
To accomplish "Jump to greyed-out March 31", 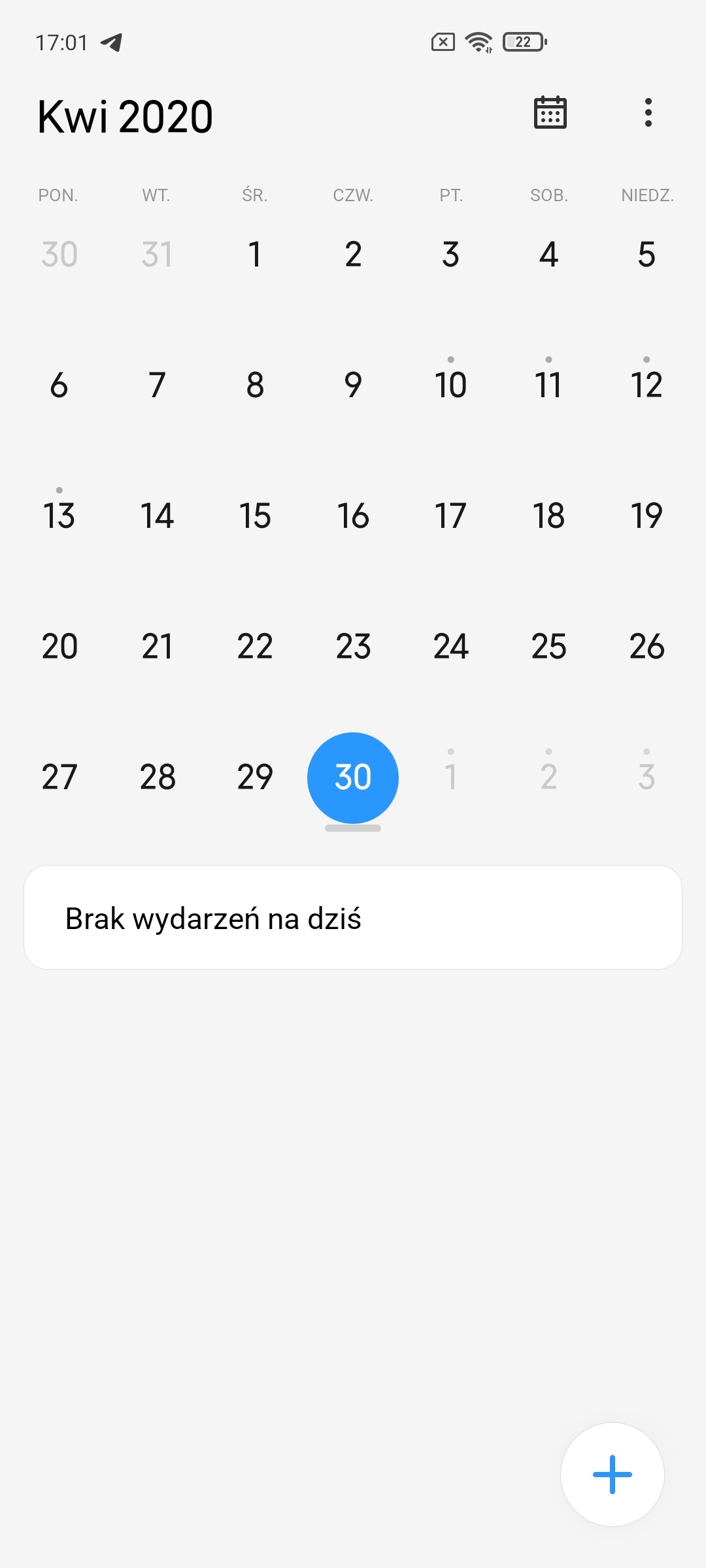I will [x=157, y=254].
